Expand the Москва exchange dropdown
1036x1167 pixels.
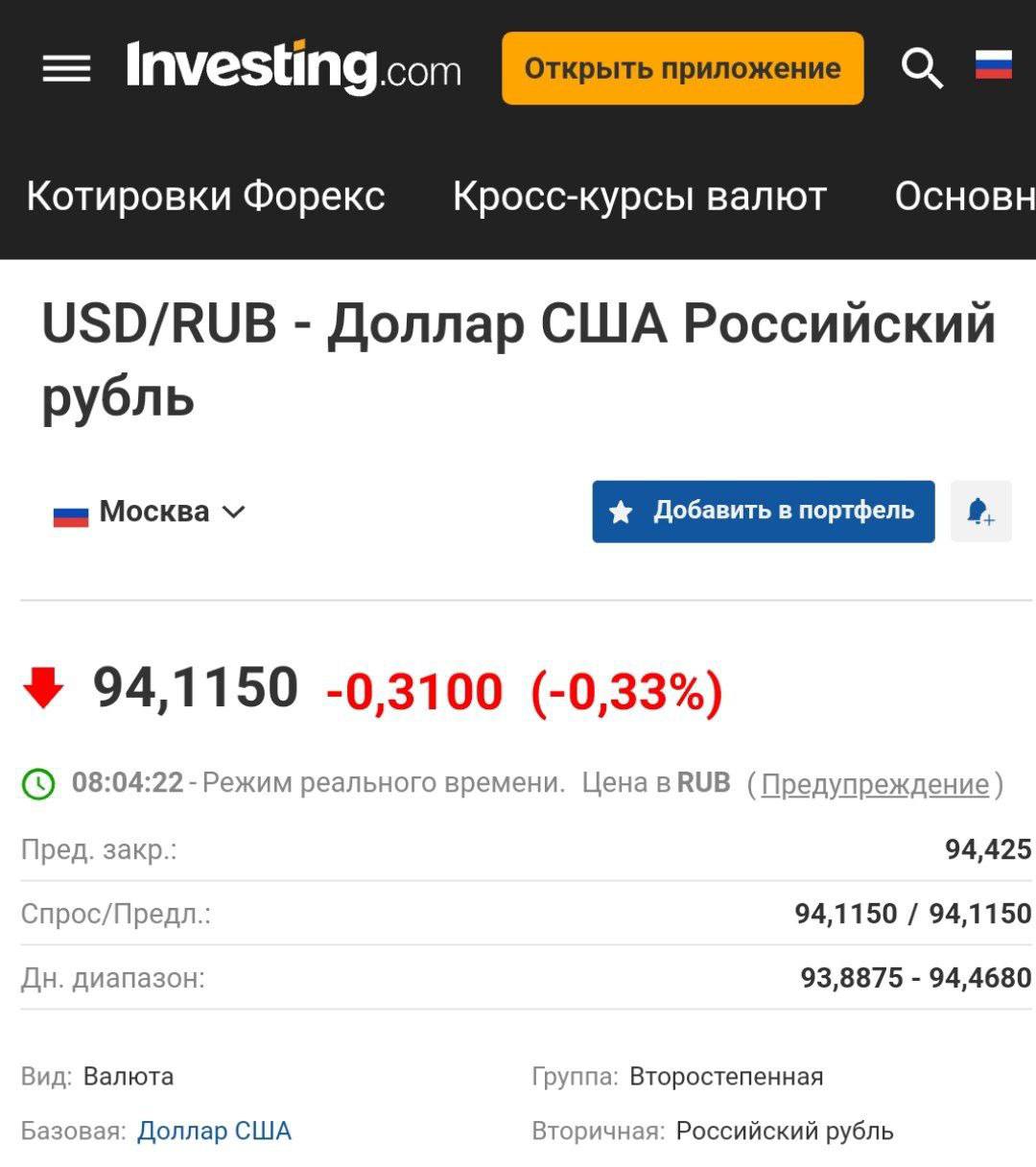[x=152, y=512]
